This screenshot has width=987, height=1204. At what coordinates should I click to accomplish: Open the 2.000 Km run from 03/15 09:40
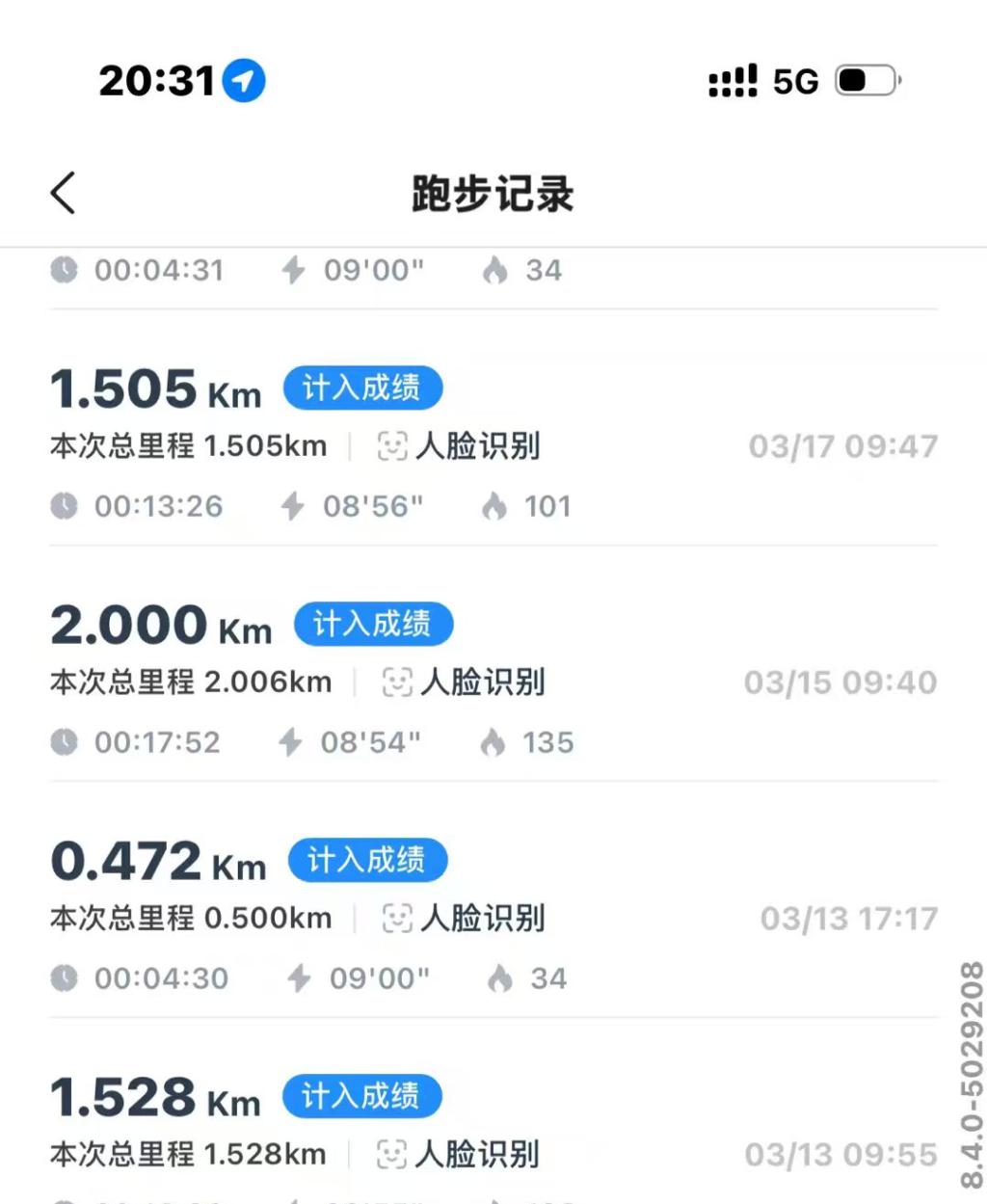pos(492,682)
